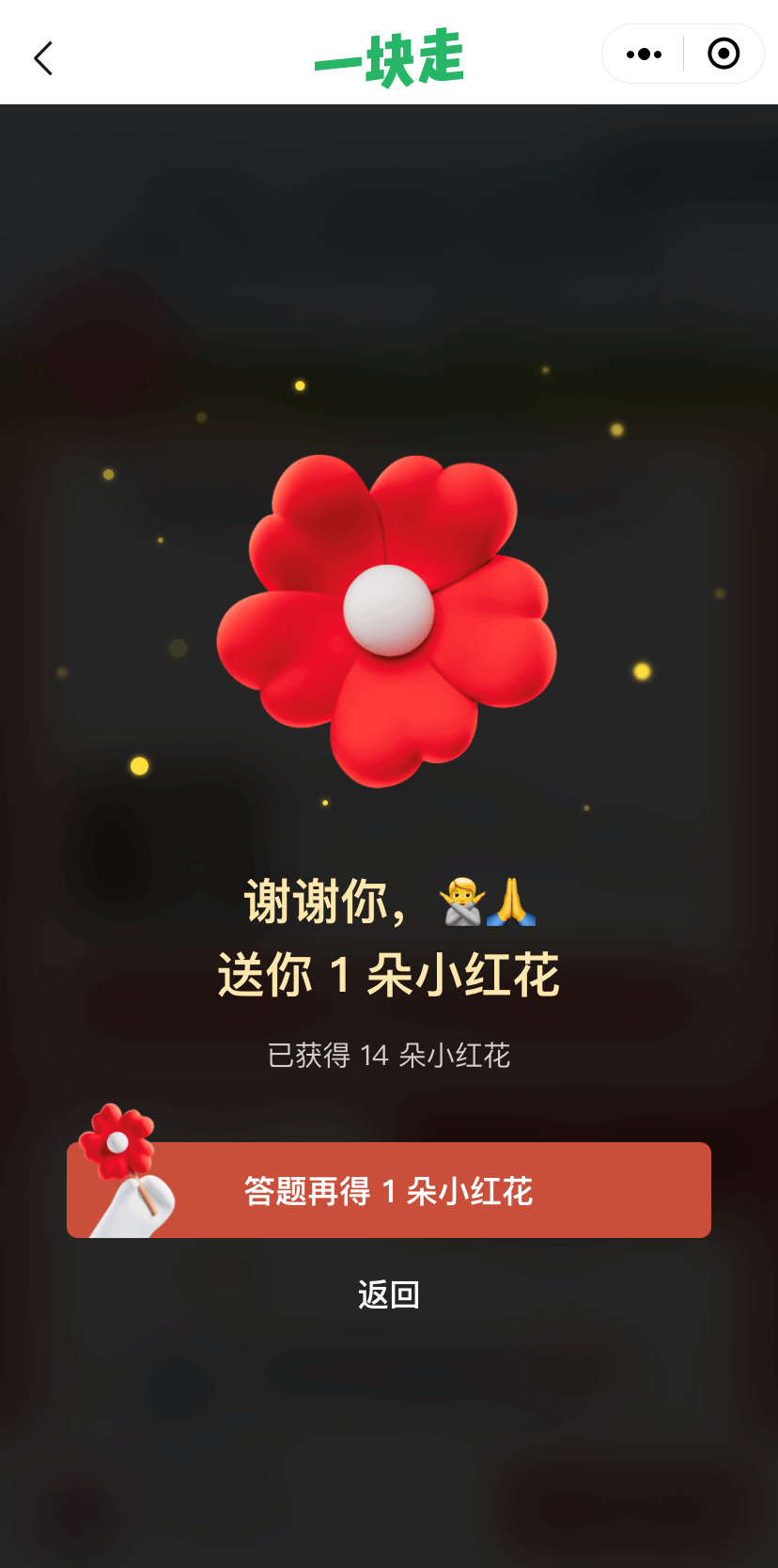The height and width of the screenshot is (1568, 778).
Task: Go back using the top-left arrow
Action: point(43,58)
